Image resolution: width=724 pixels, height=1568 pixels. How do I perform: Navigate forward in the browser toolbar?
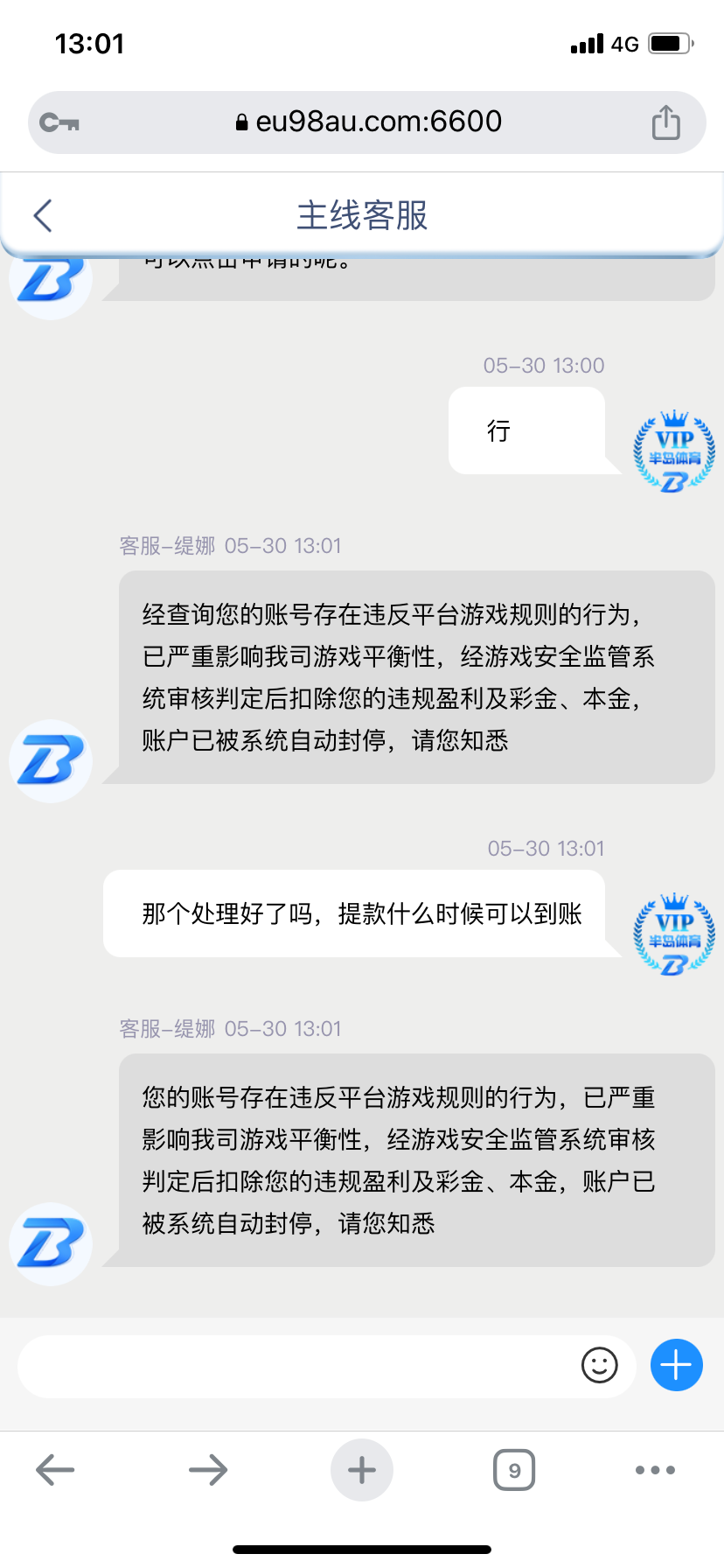(x=208, y=1470)
